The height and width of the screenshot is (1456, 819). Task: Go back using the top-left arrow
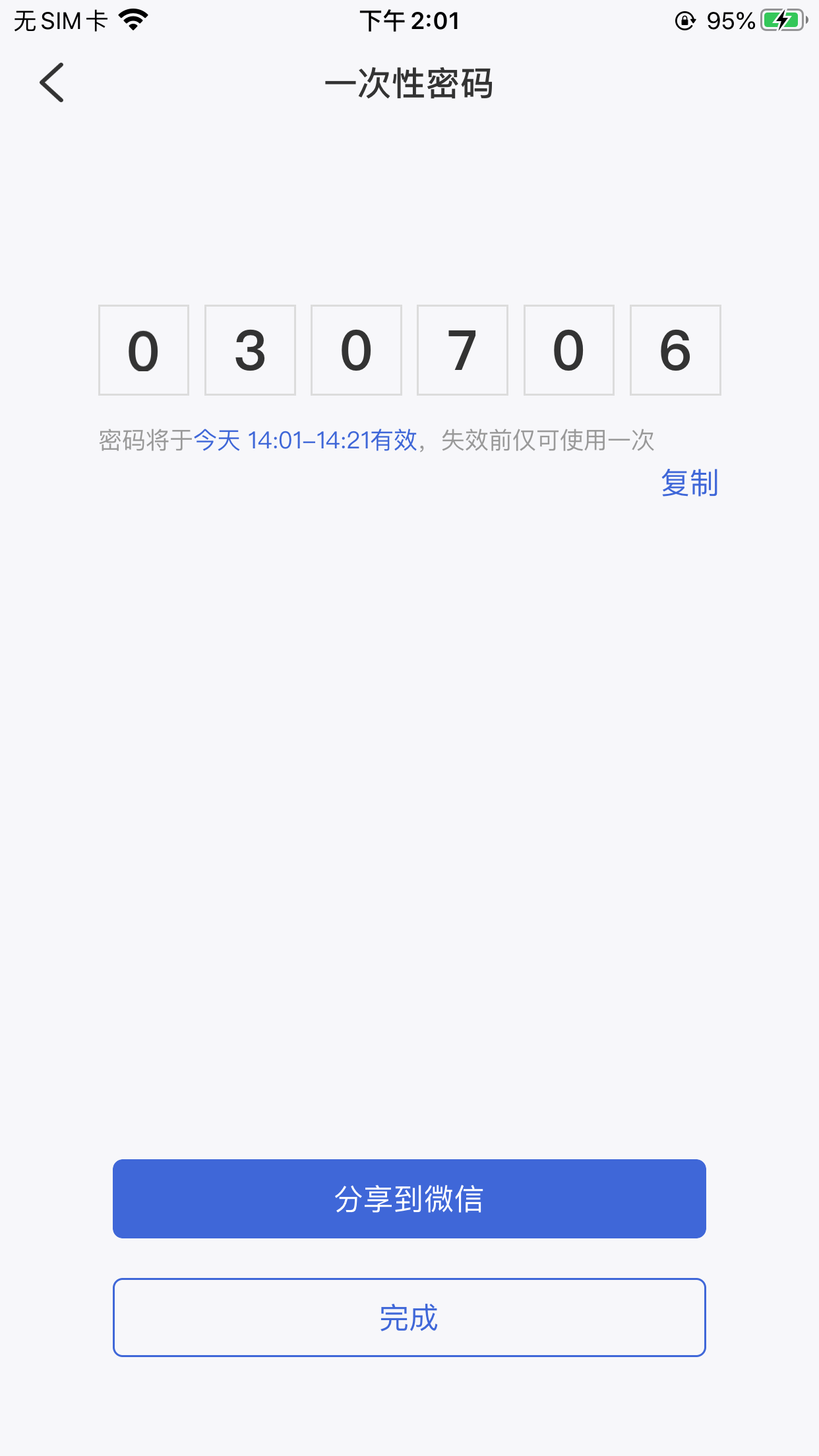click(52, 83)
